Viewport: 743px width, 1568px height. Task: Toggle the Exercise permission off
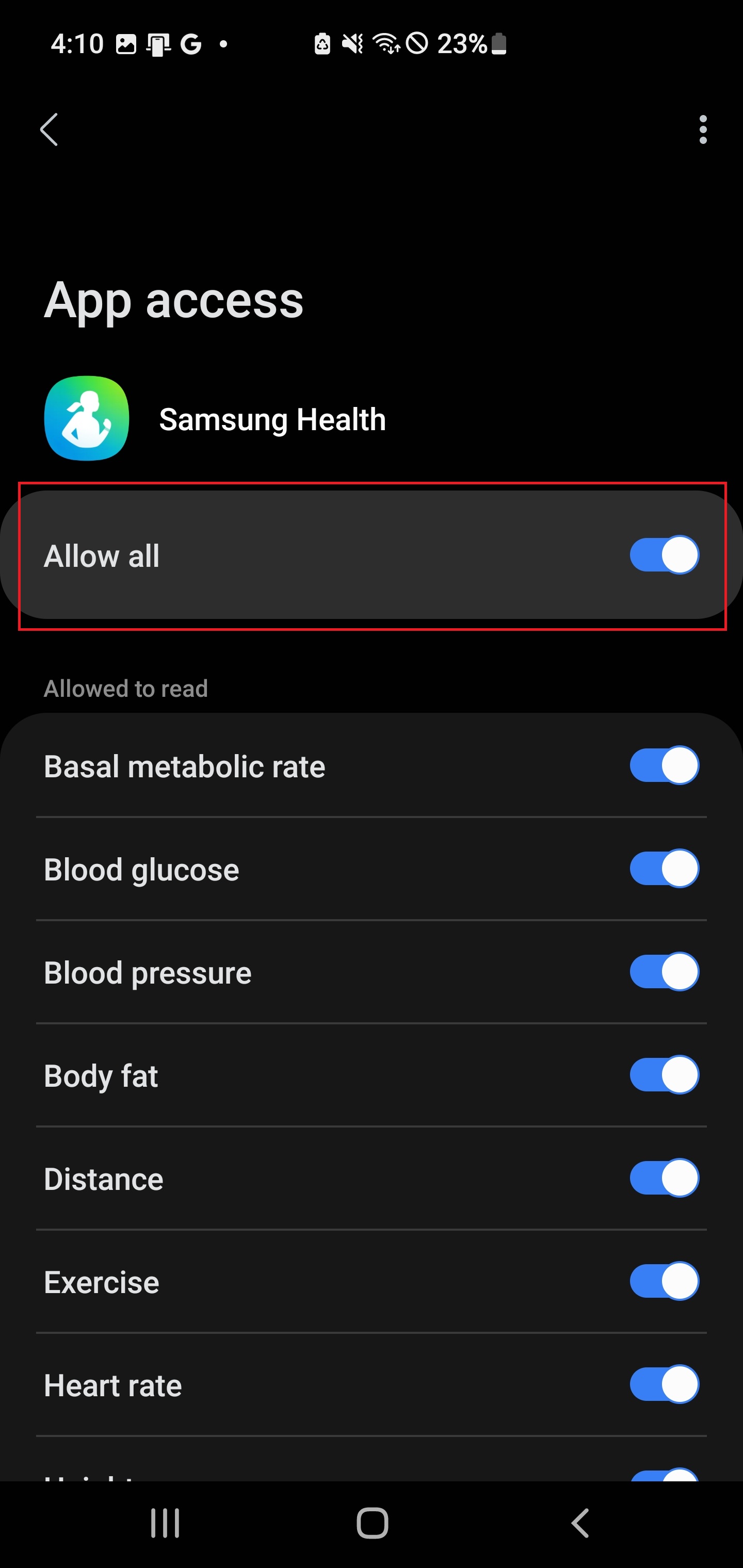[664, 1281]
